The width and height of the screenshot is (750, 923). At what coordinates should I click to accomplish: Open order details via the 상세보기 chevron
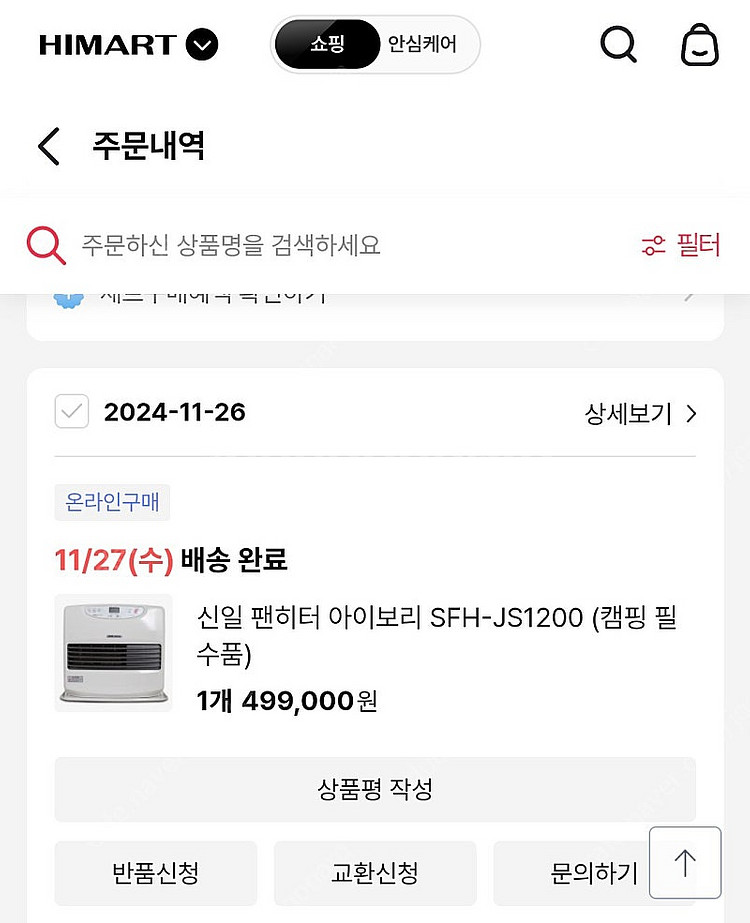(x=691, y=413)
